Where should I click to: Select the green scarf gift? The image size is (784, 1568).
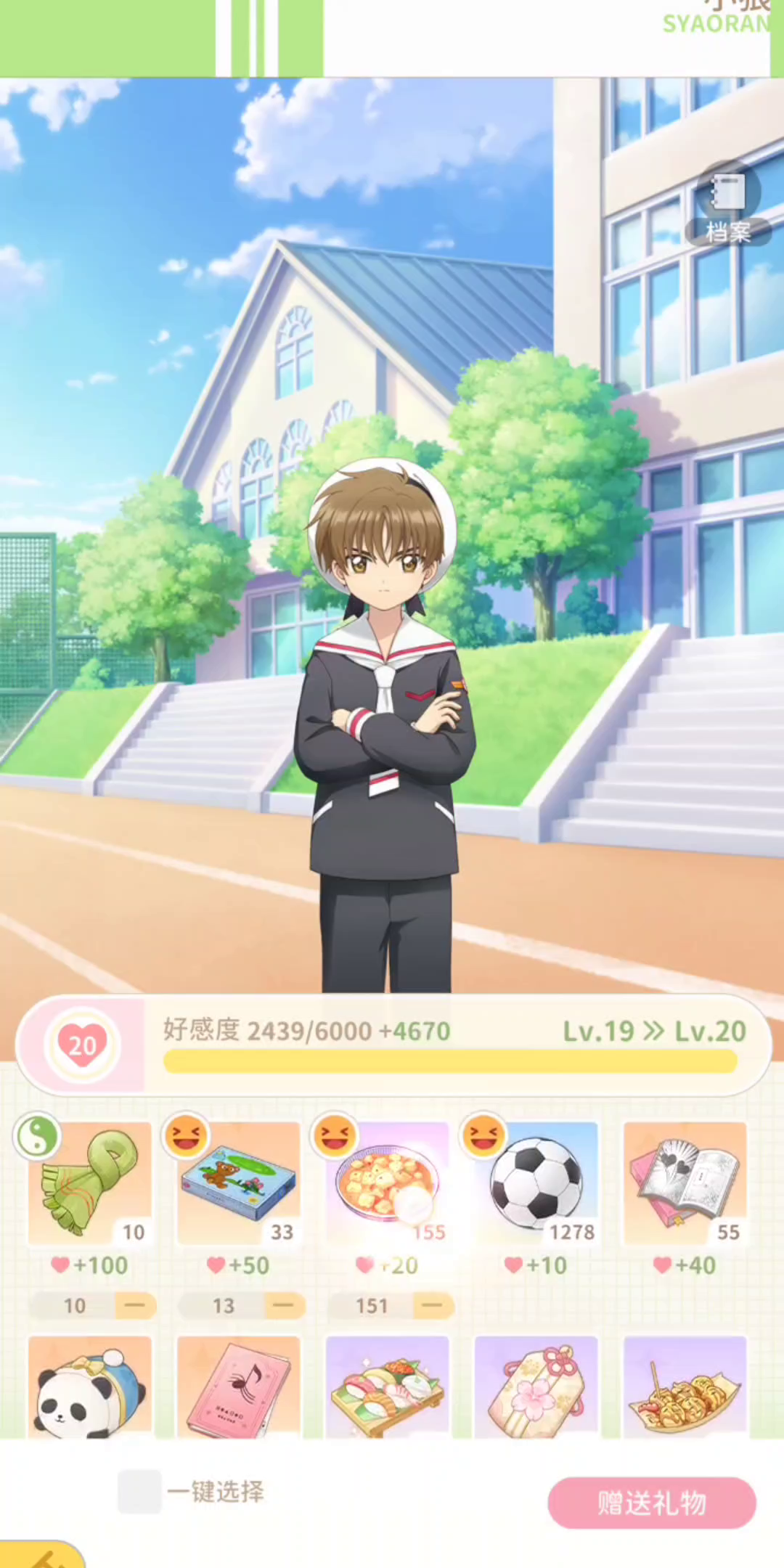pyautogui.click(x=90, y=1184)
